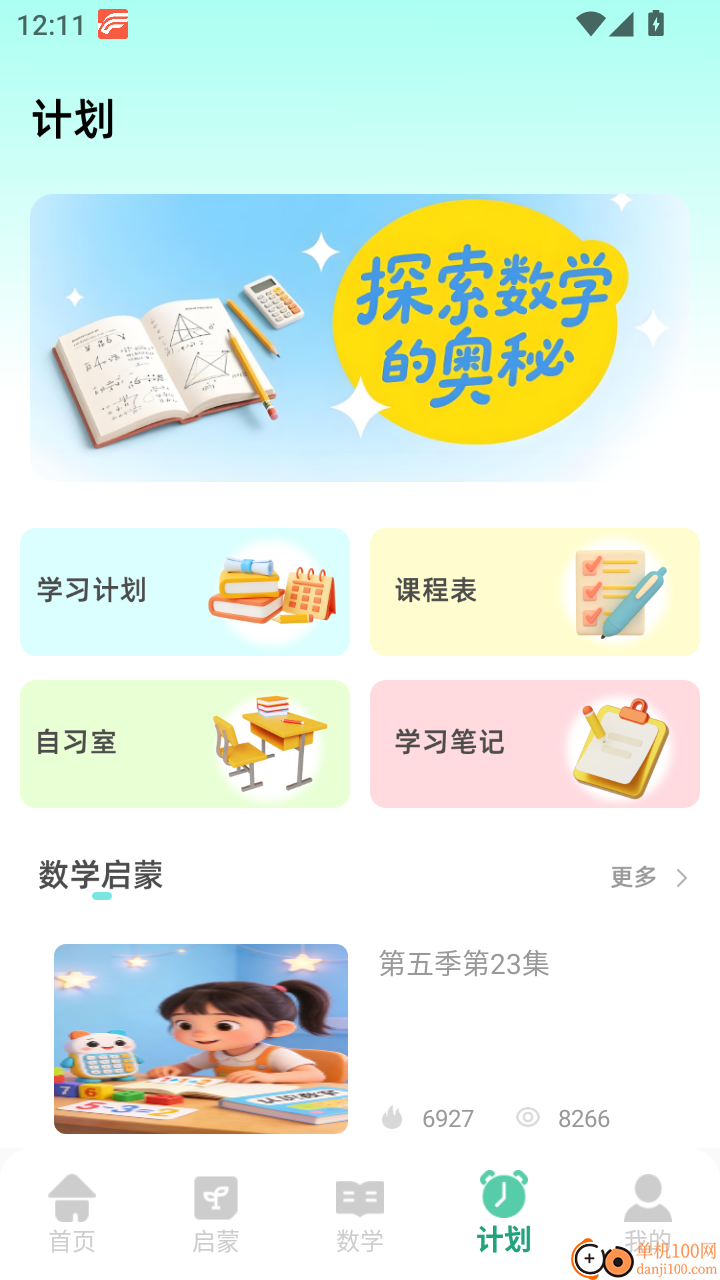Image resolution: width=720 pixels, height=1280 pixels.
Task: Select the 启蒙 enlightenment icon in bottom bar
Action: tap(215, 1197)
